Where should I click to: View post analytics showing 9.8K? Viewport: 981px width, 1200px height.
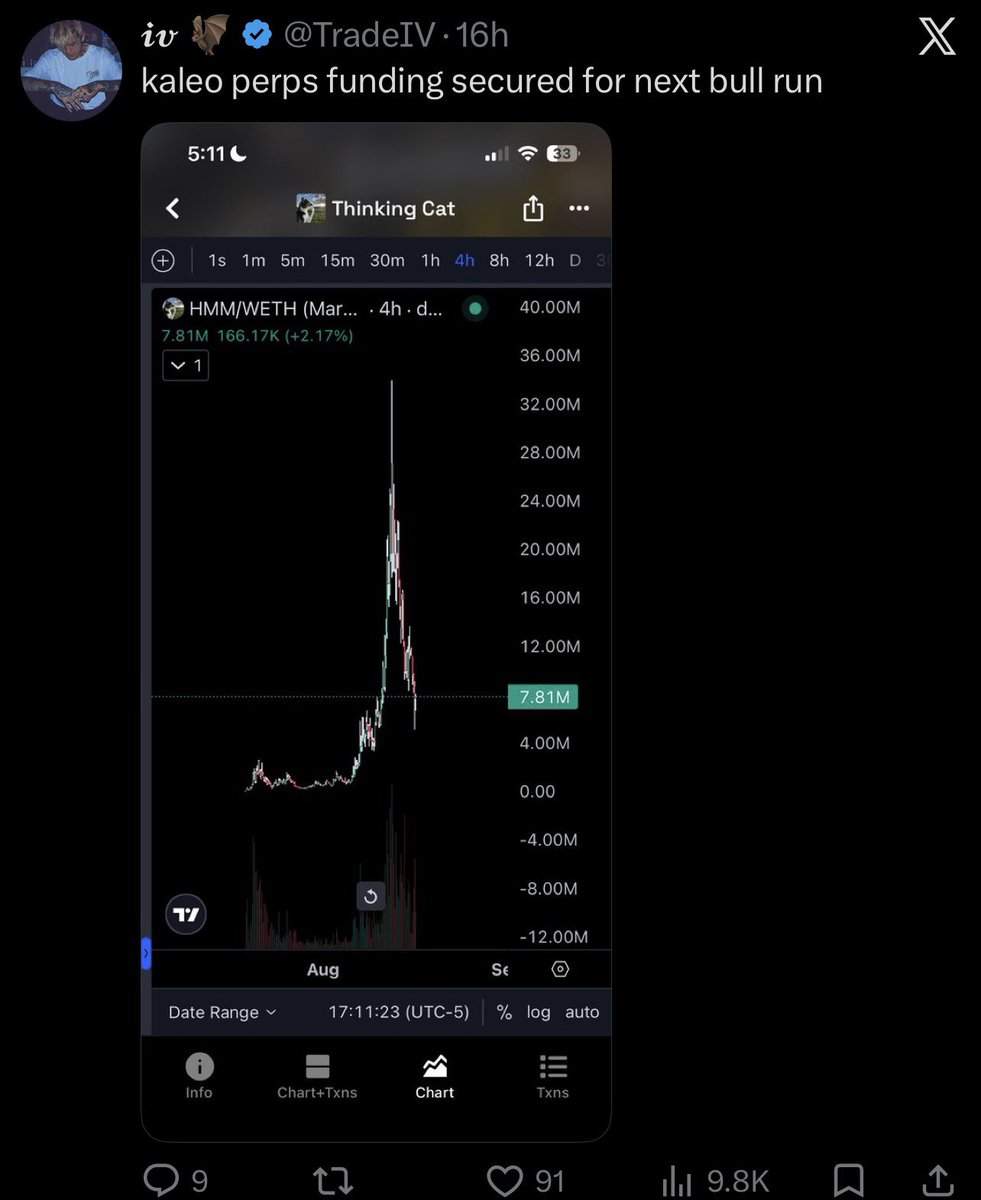tap(715, 1181)
